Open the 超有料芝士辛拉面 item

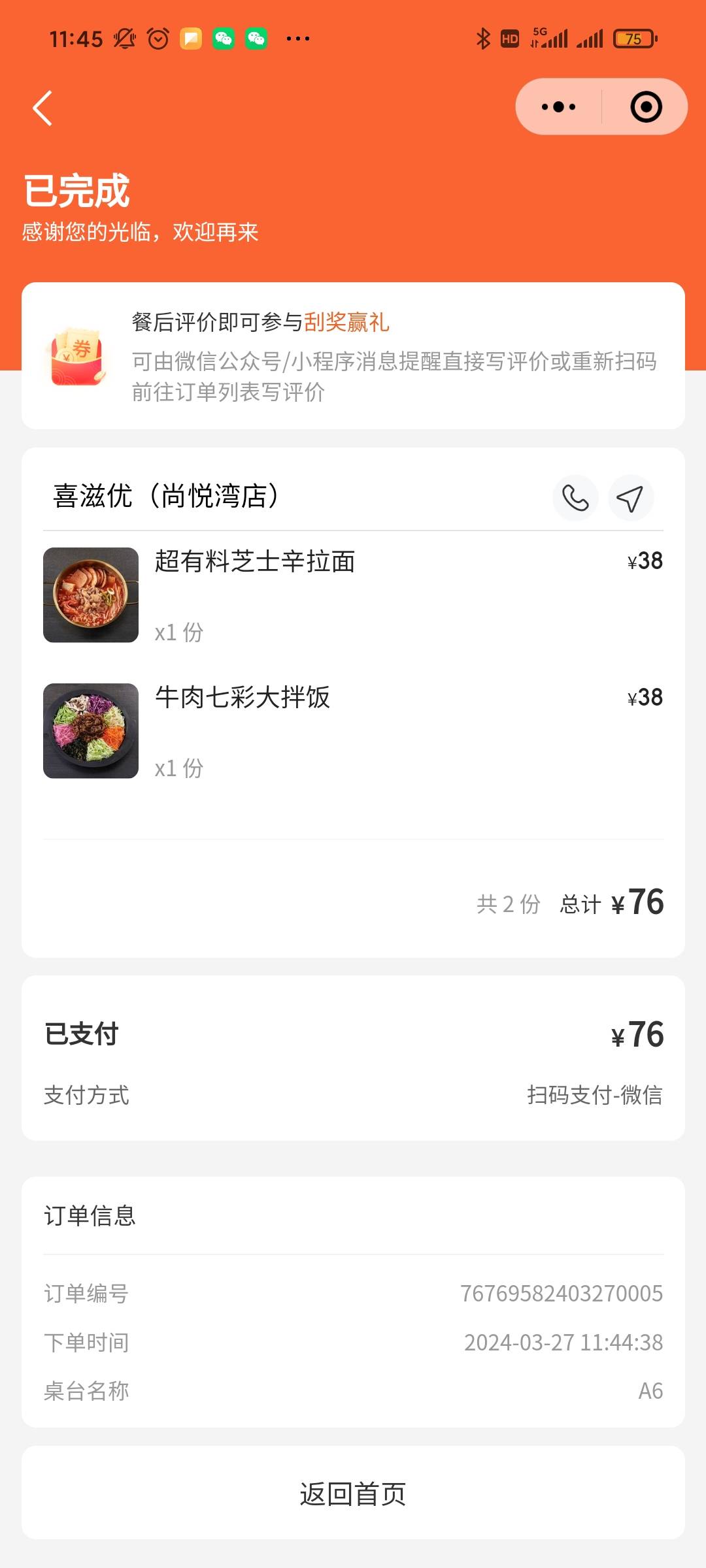tap(353, 595)
